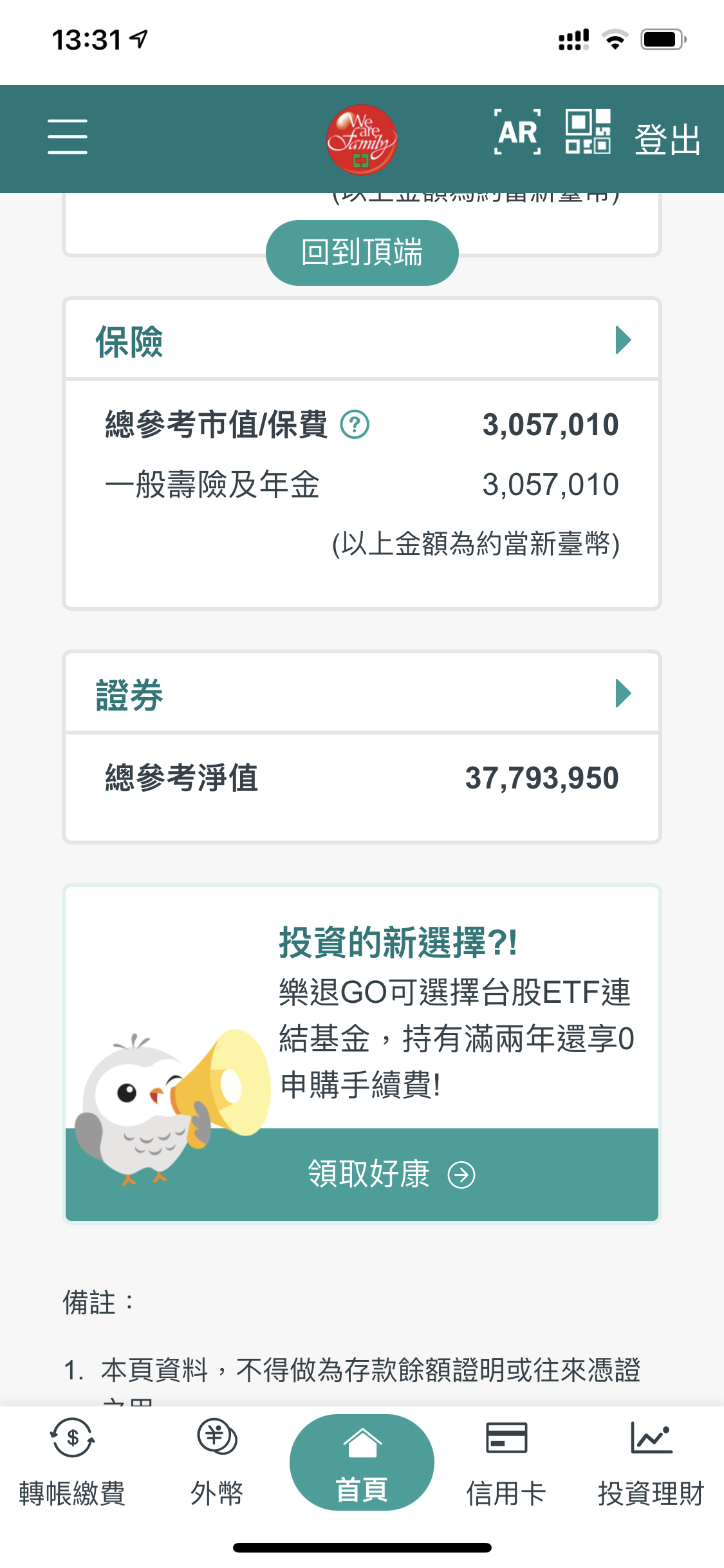Tap 領取好康 on the promo banner

point(391,1174)
